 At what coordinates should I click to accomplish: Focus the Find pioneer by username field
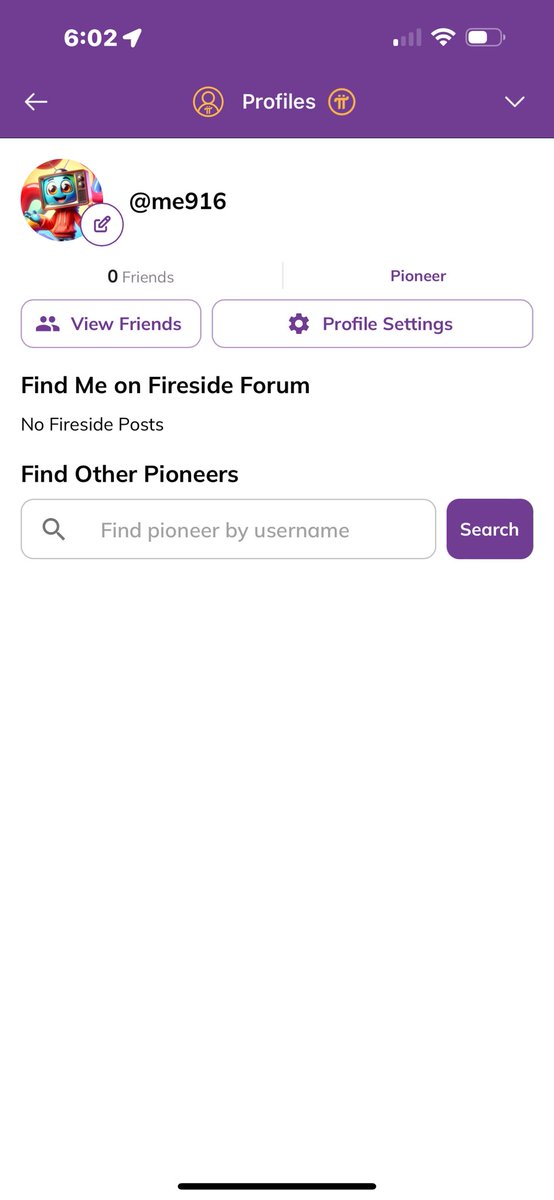(228, 529)
